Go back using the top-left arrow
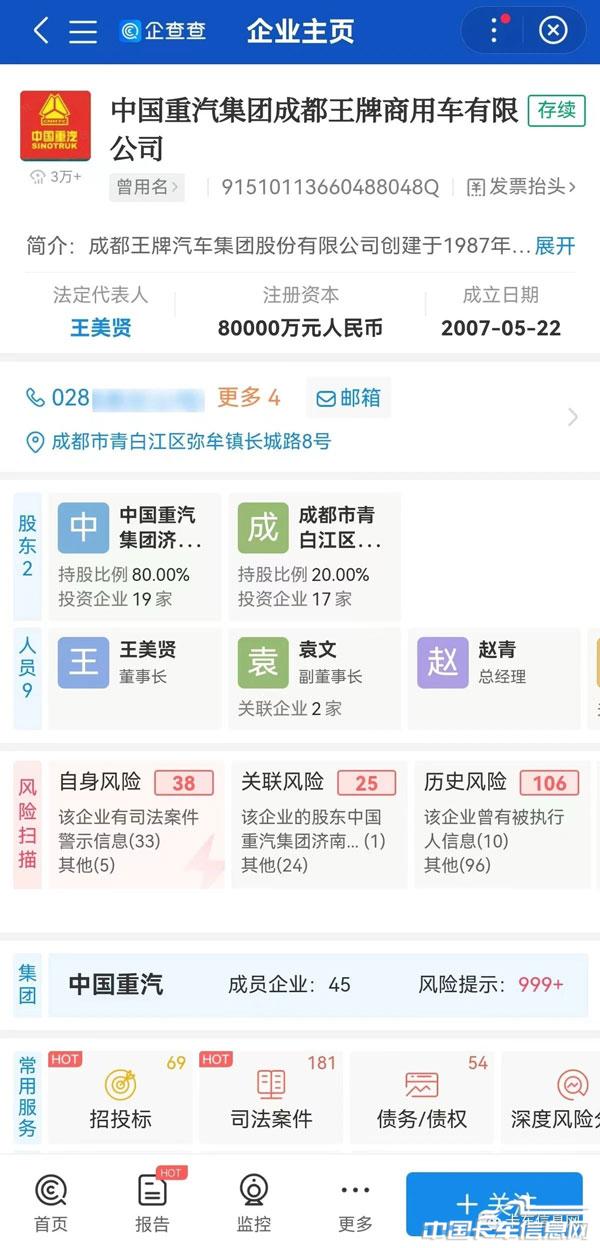This screenshot has width=600, height=1248. 40,31
